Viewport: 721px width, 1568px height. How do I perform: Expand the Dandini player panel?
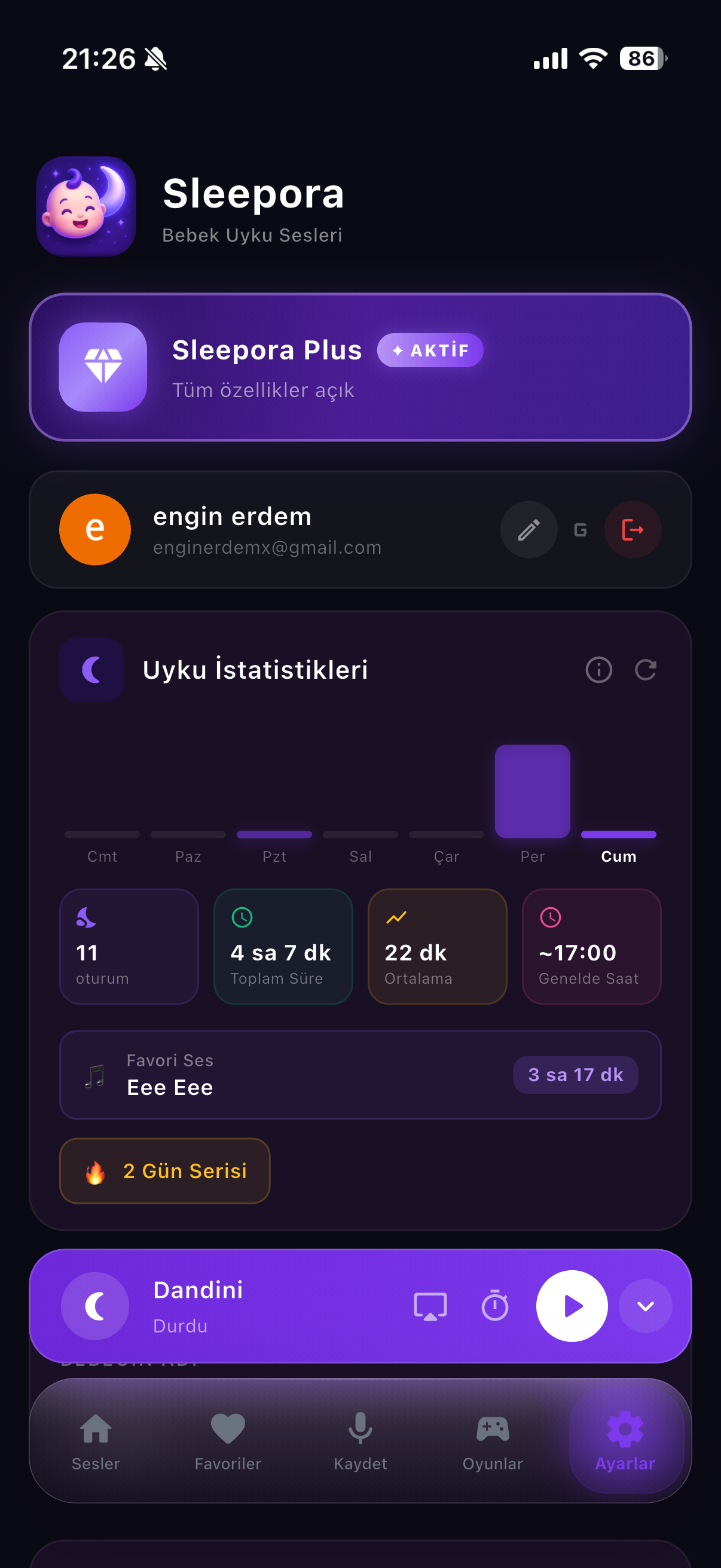pos(646,1305)
